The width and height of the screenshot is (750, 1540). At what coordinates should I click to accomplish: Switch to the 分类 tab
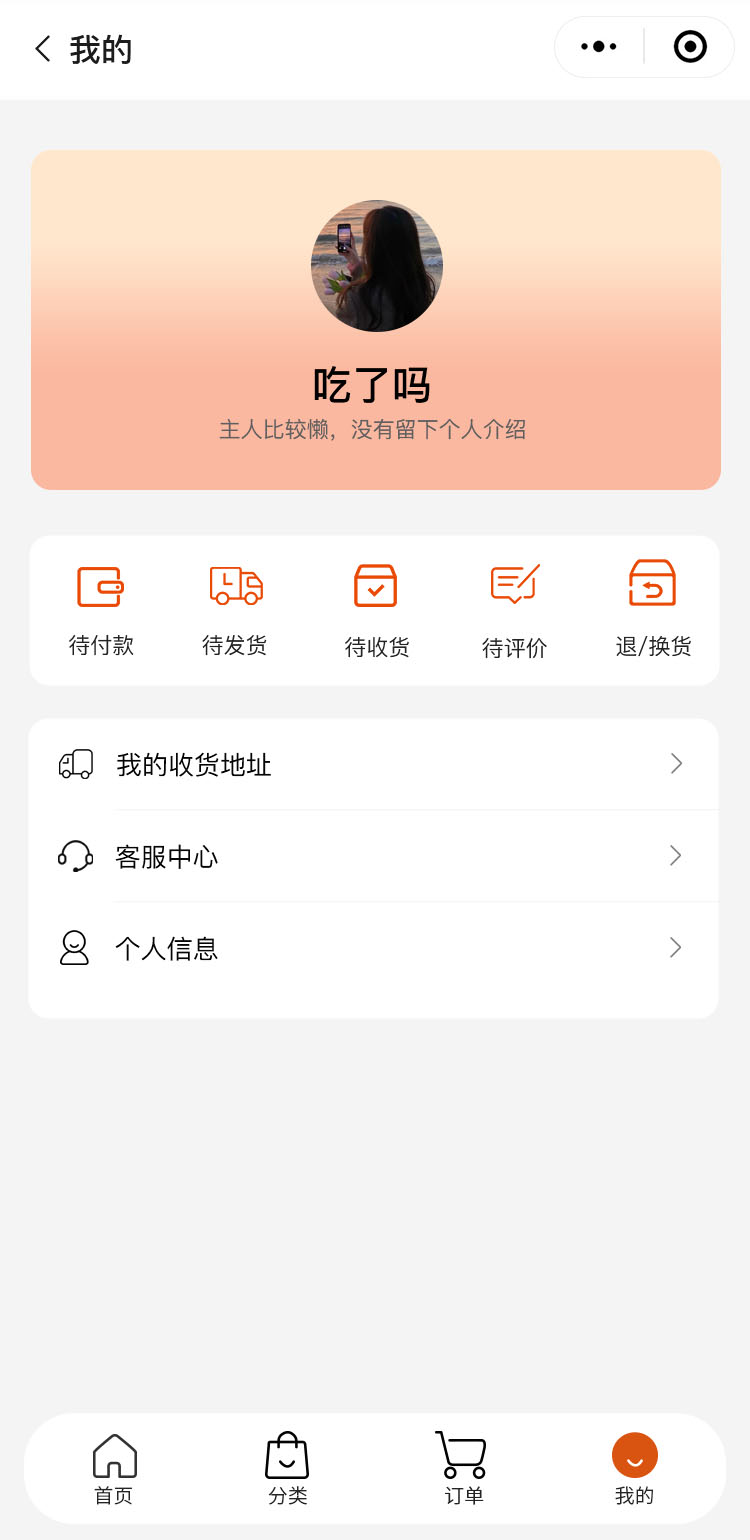287,1468
